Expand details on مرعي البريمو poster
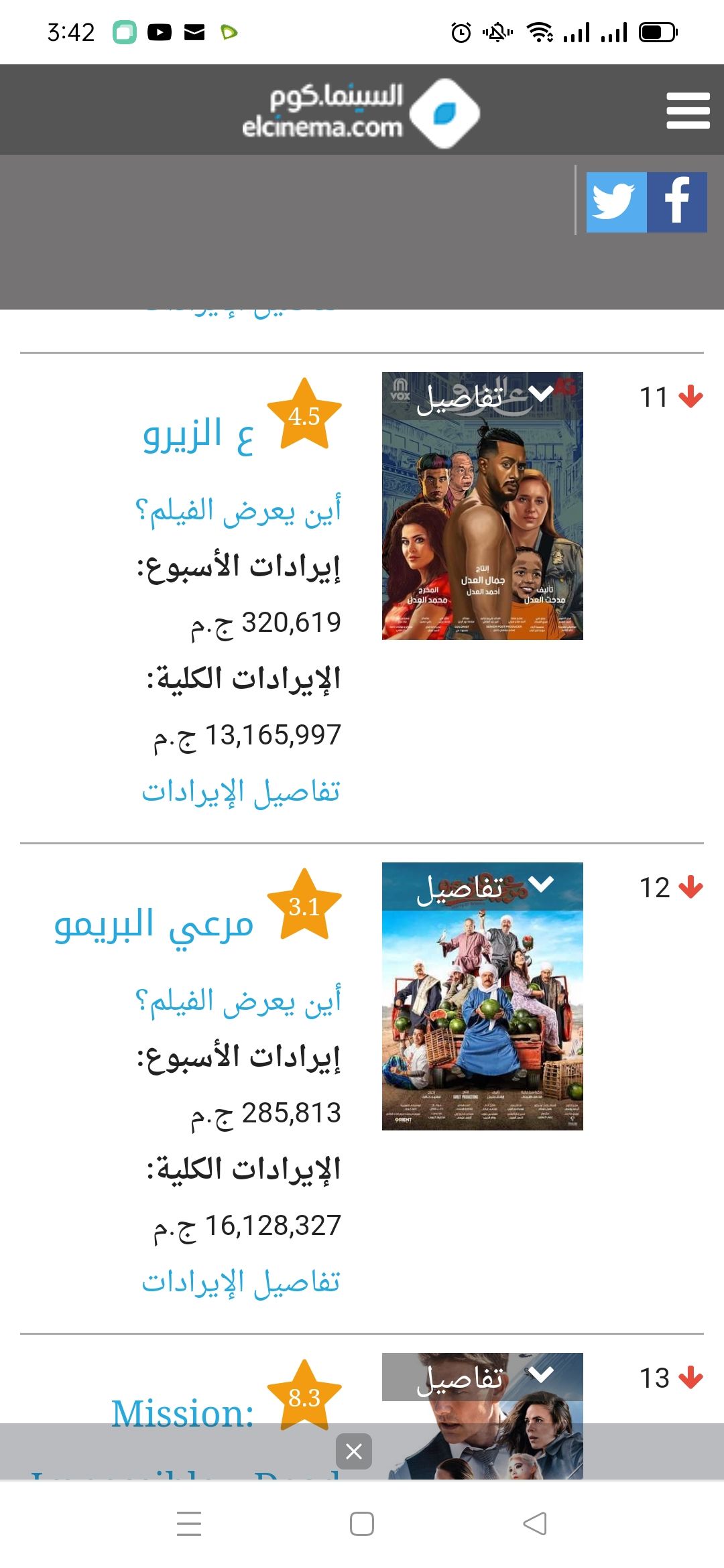 pos(483,887)
